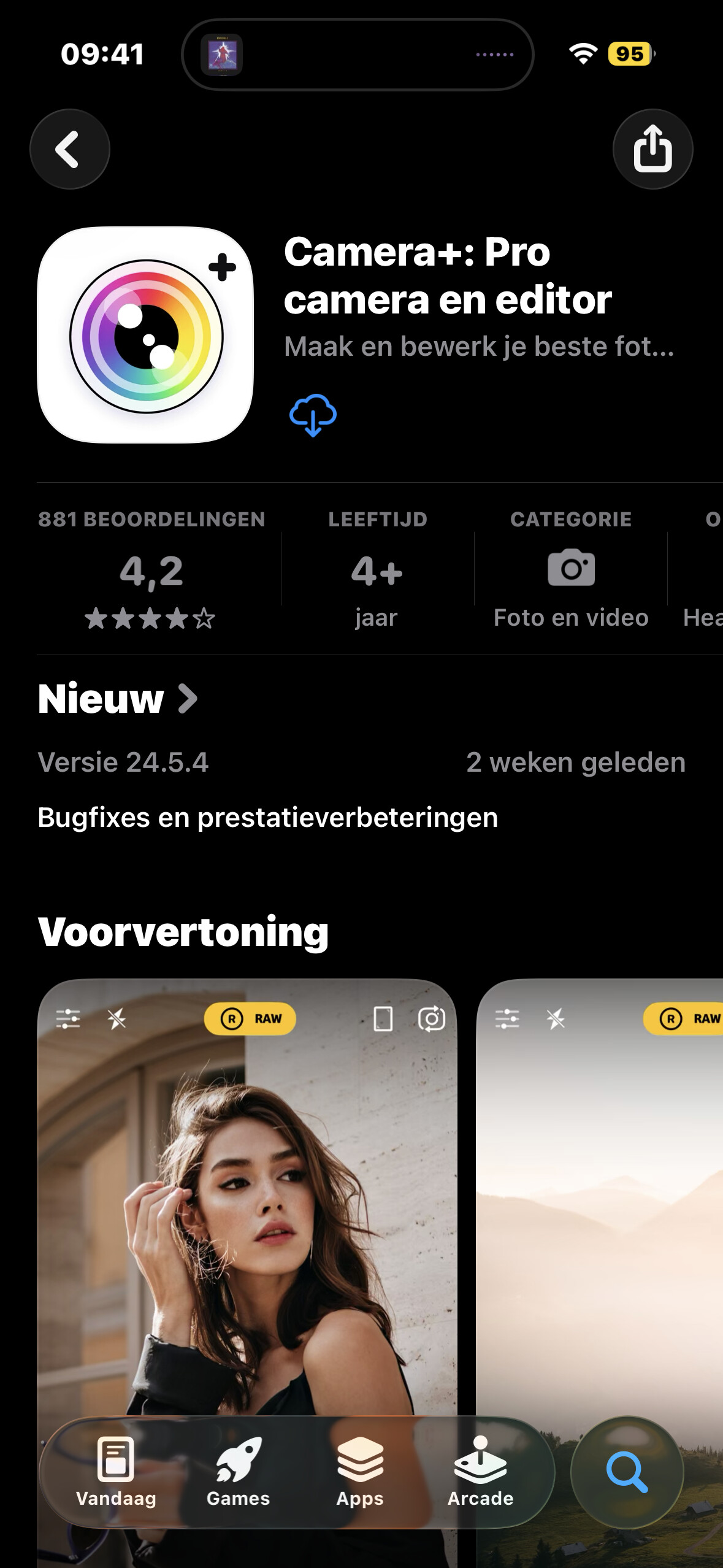Viewport: 723px width, 1568px height.
Task: Open the Nieuw version history
Action: pos(118,699)
